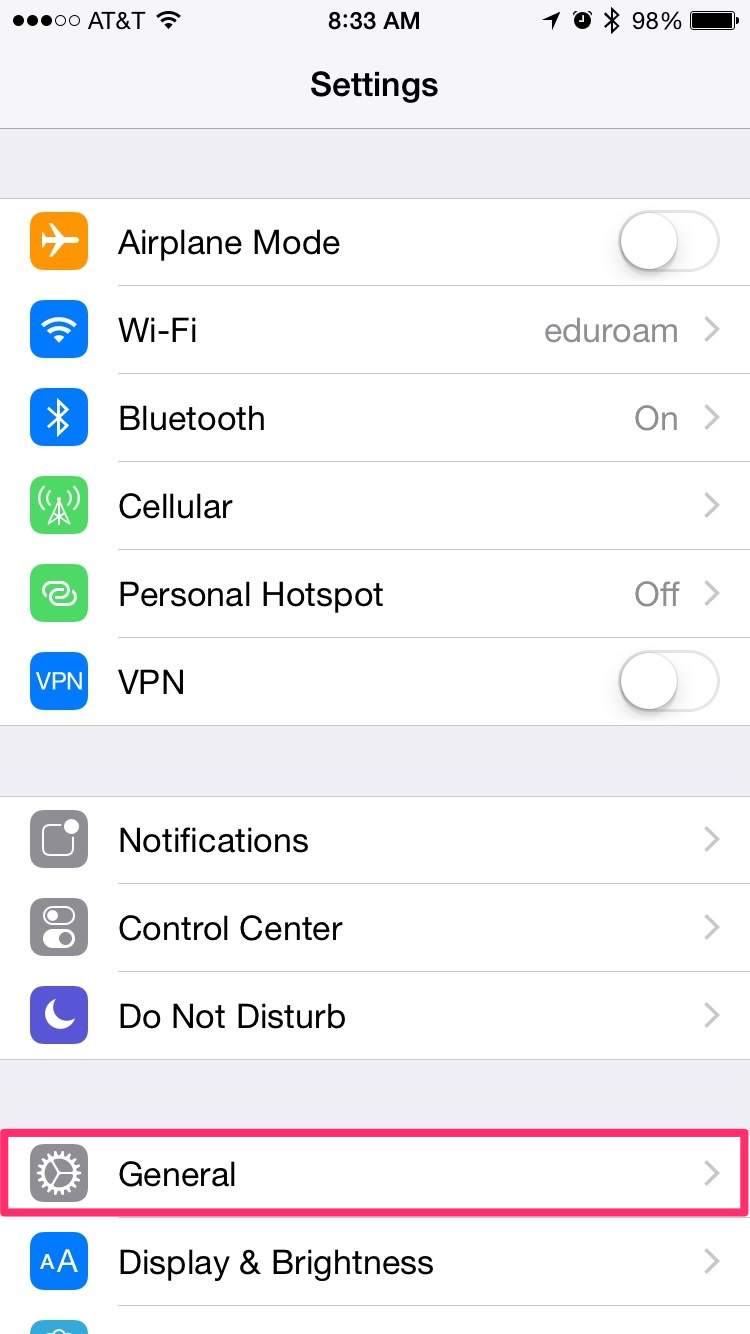
Task: Open Display & Brightness settings
Action: tap(375, 1262)
